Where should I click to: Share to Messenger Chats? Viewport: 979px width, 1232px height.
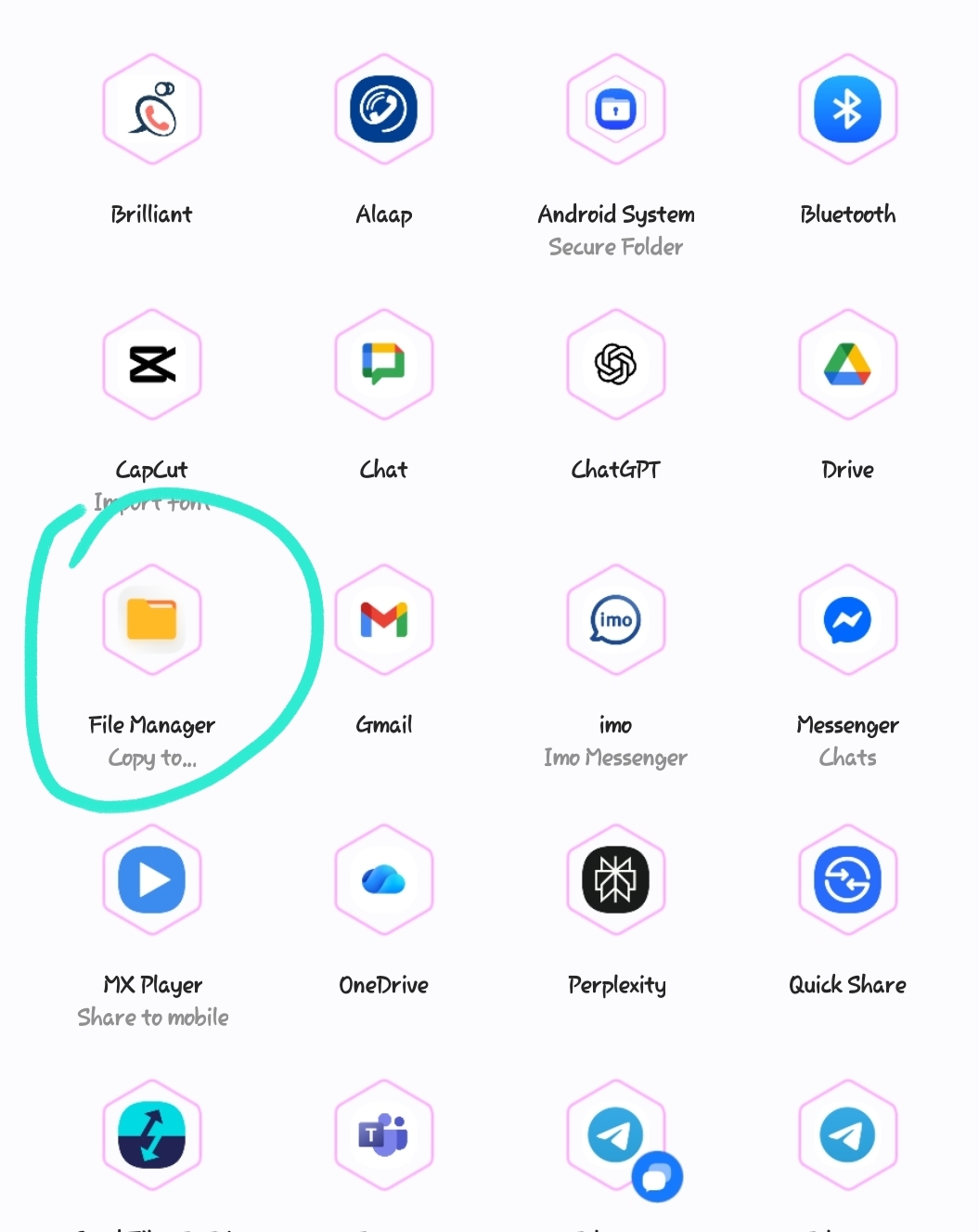click(x=847, y=620)
